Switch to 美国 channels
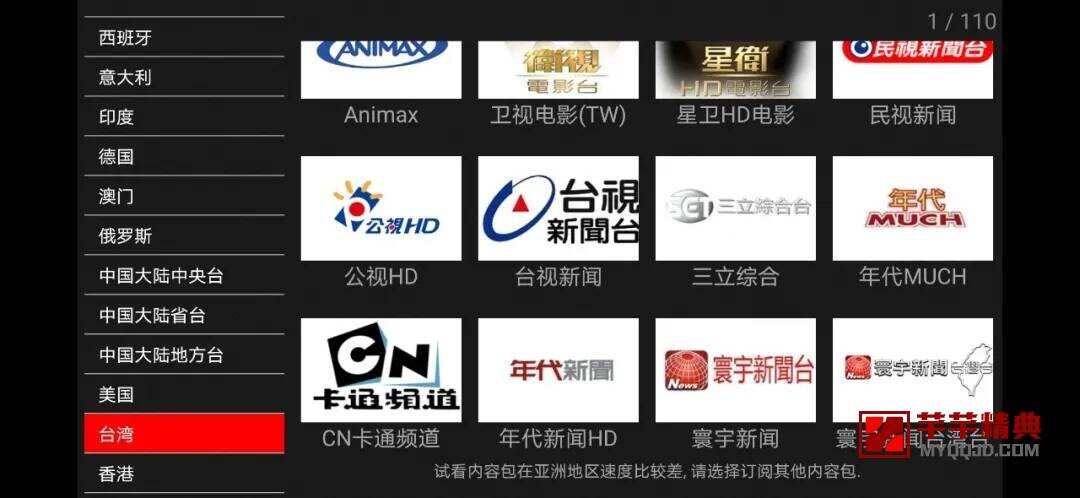 [184, 395]
